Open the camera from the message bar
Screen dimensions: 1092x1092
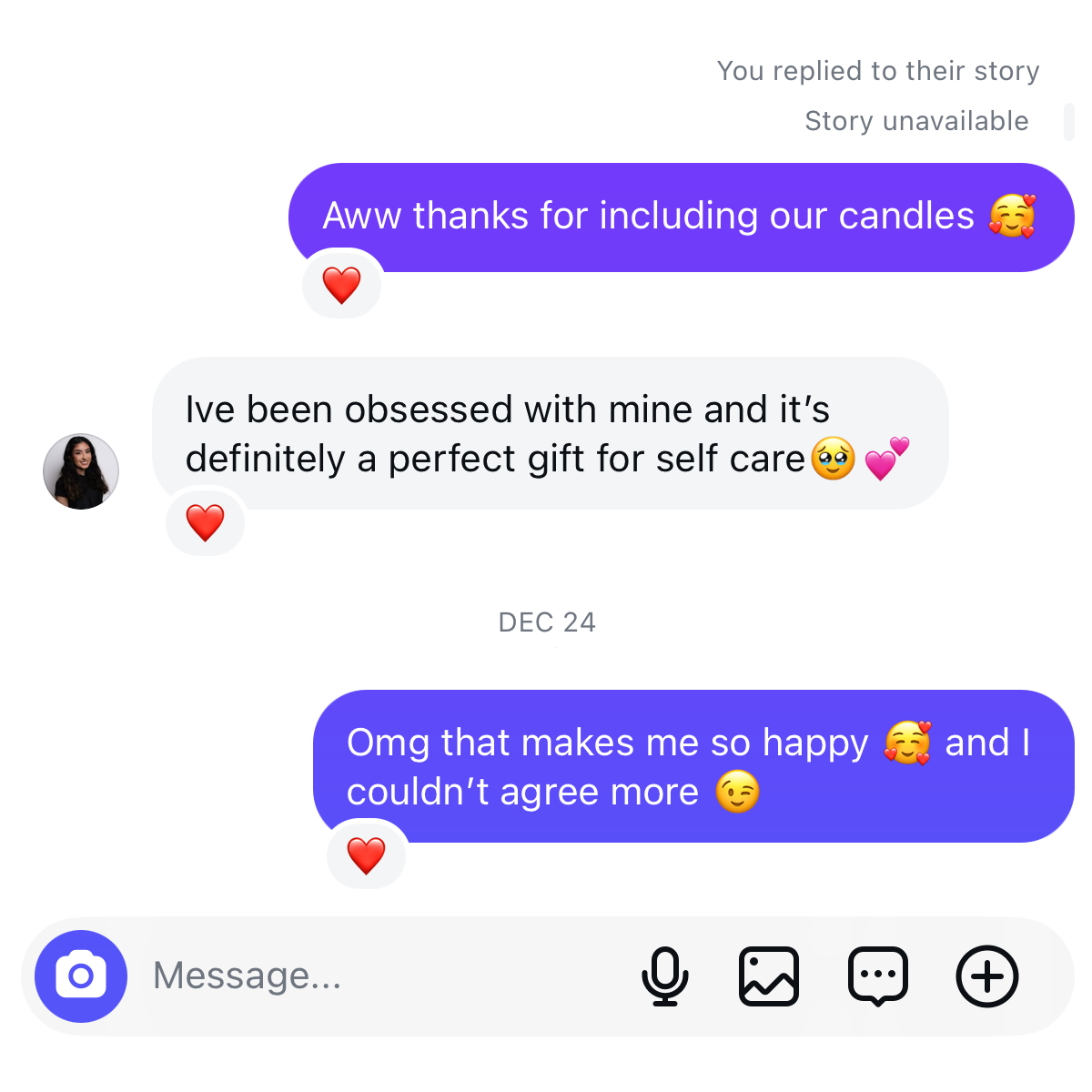pyautogui.click(x=80, y=976)
